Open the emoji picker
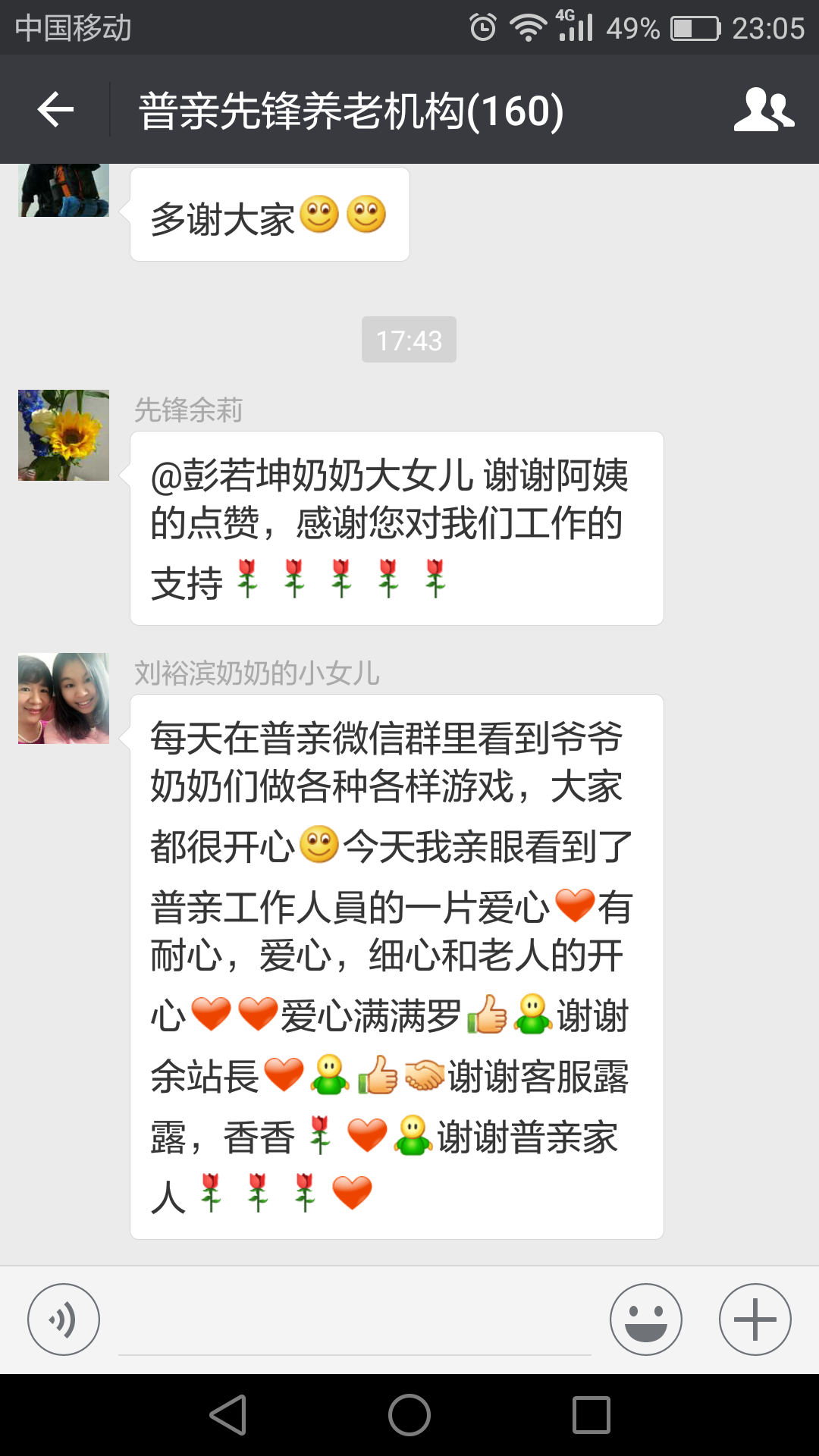The height and width of the screenshot is (1456, 819). pyautogui.click(x=646, y=1319)
